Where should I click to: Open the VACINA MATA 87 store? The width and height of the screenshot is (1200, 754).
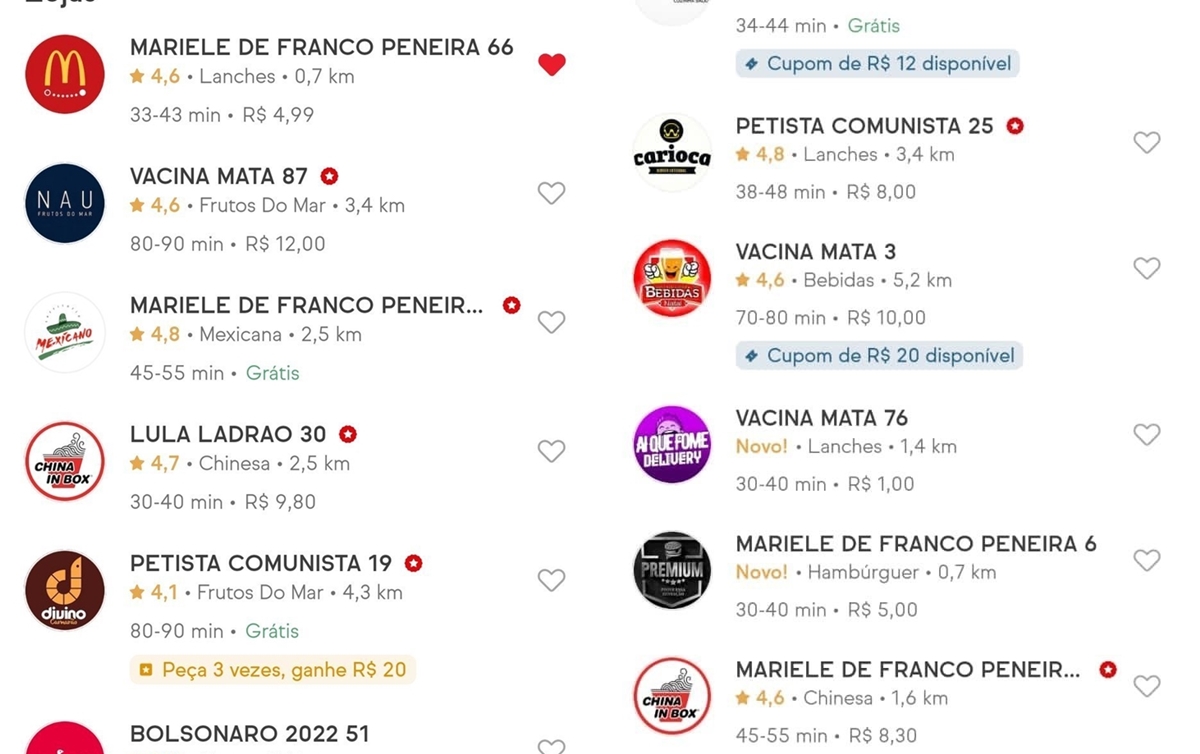click(219, 177)
